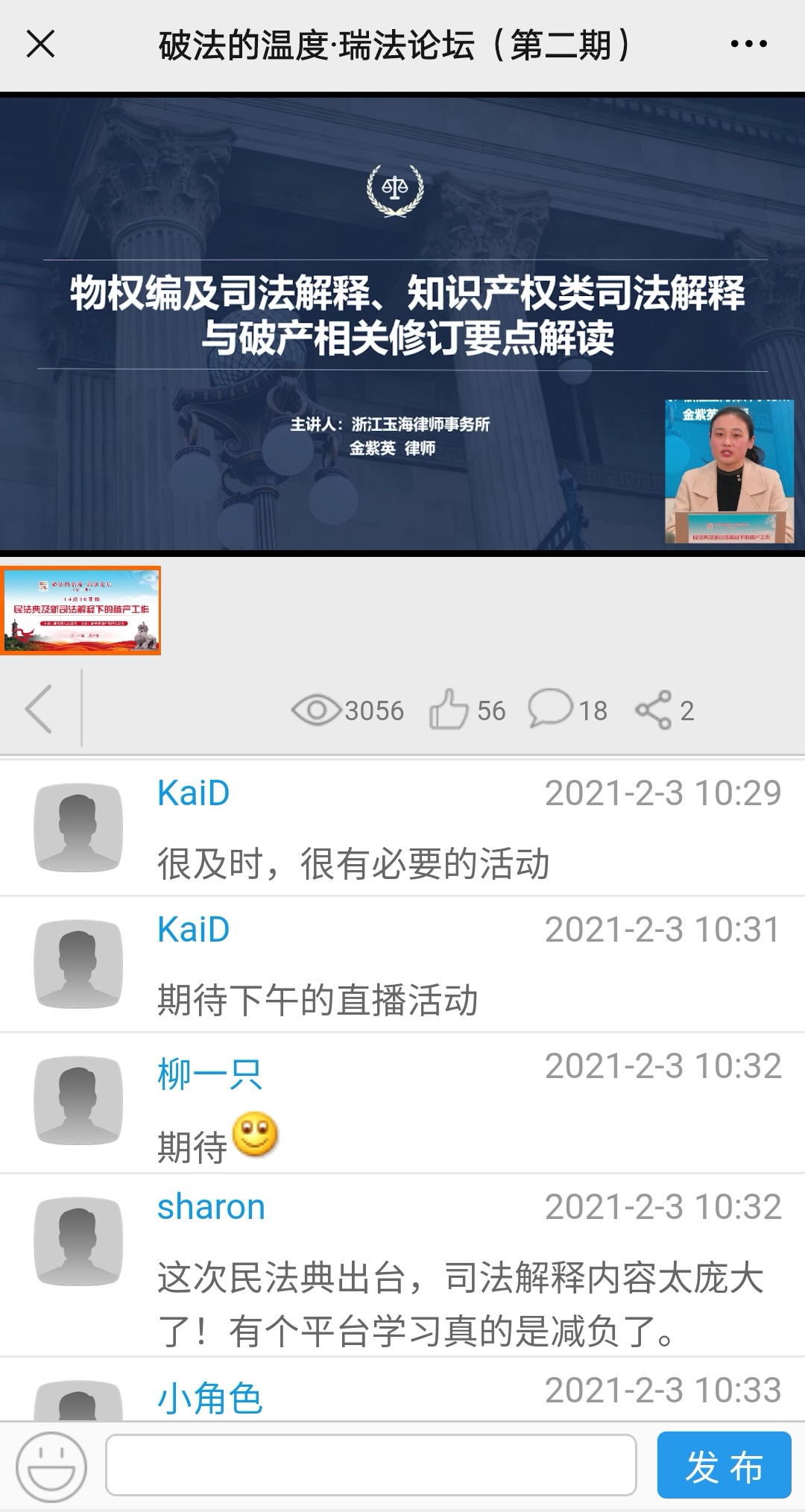Open the emoji picker
Viewport: 805px width, 1512px height.
pos(51,1466)
